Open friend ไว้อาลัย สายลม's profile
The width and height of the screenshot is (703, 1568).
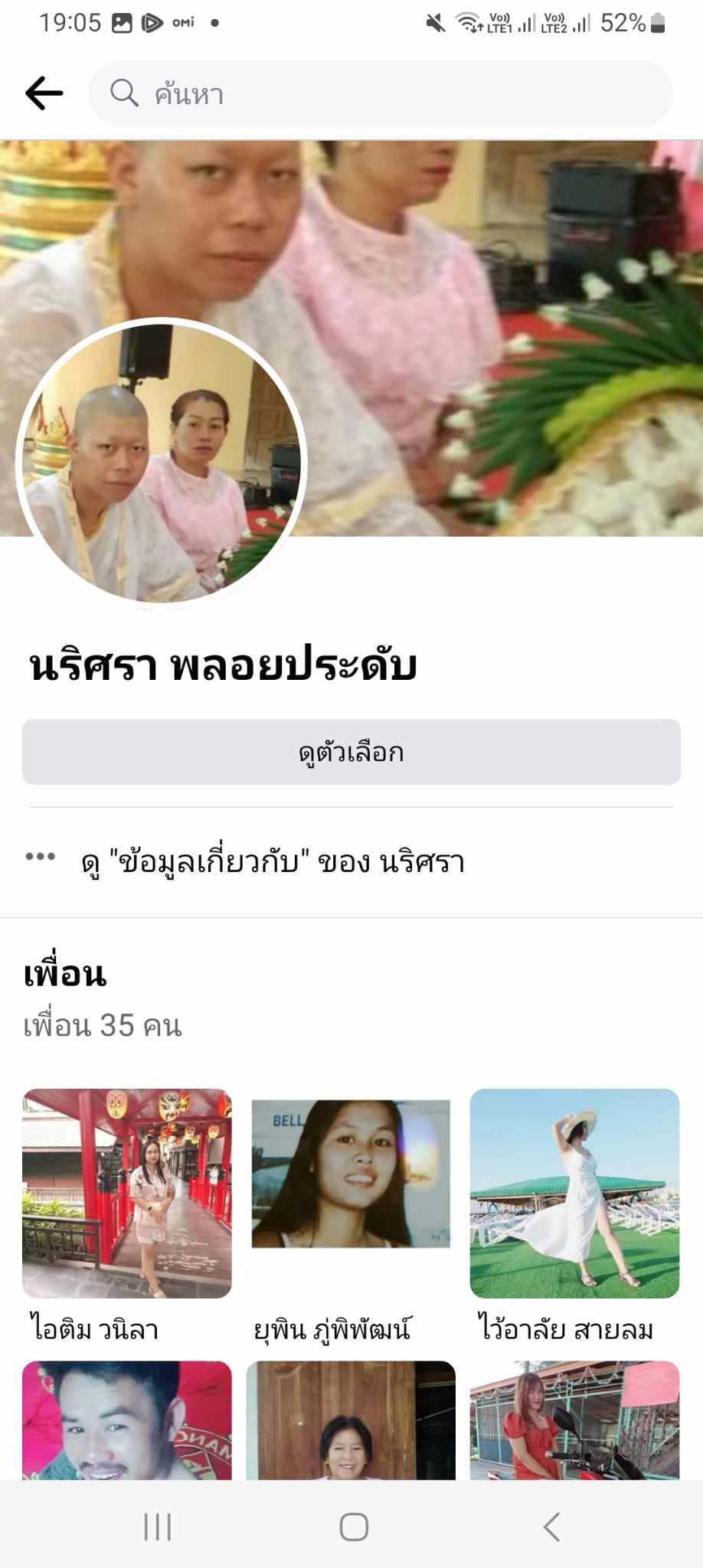tap(574, 1193)
